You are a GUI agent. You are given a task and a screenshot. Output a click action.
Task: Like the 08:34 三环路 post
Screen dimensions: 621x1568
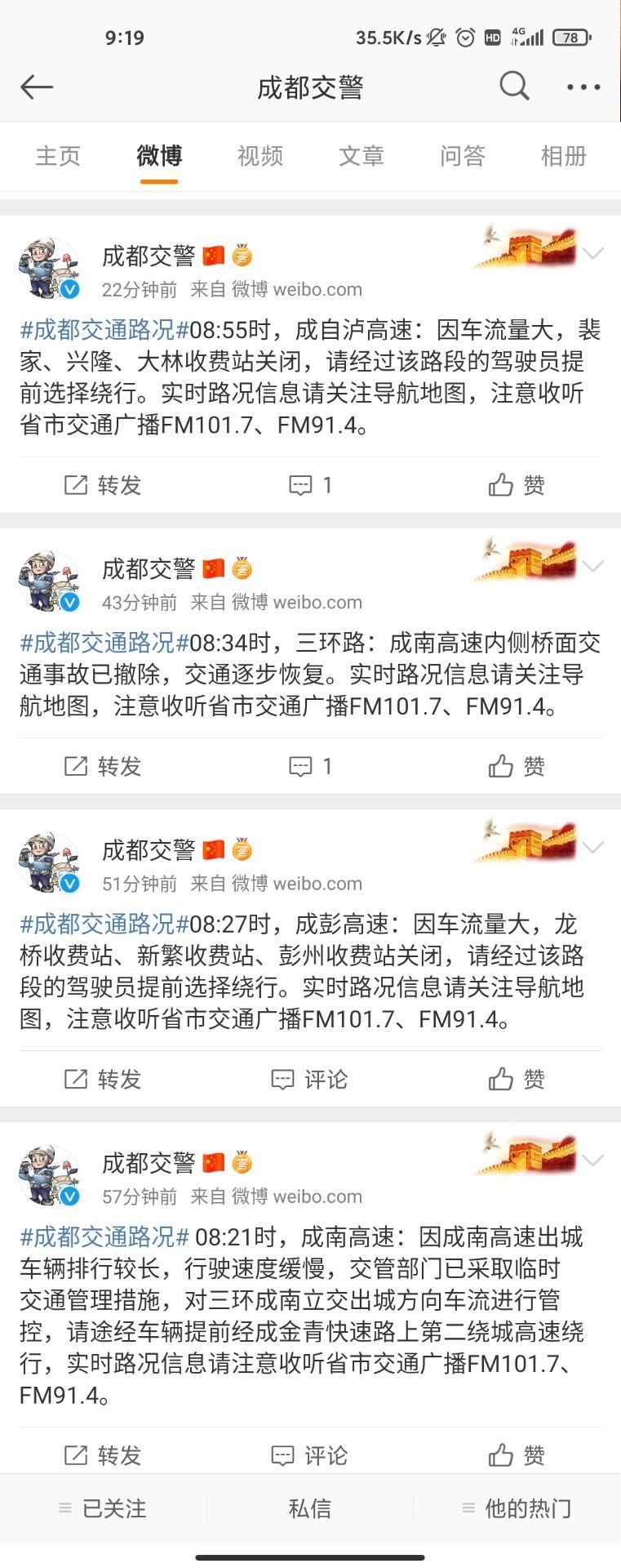pos(517,766)
